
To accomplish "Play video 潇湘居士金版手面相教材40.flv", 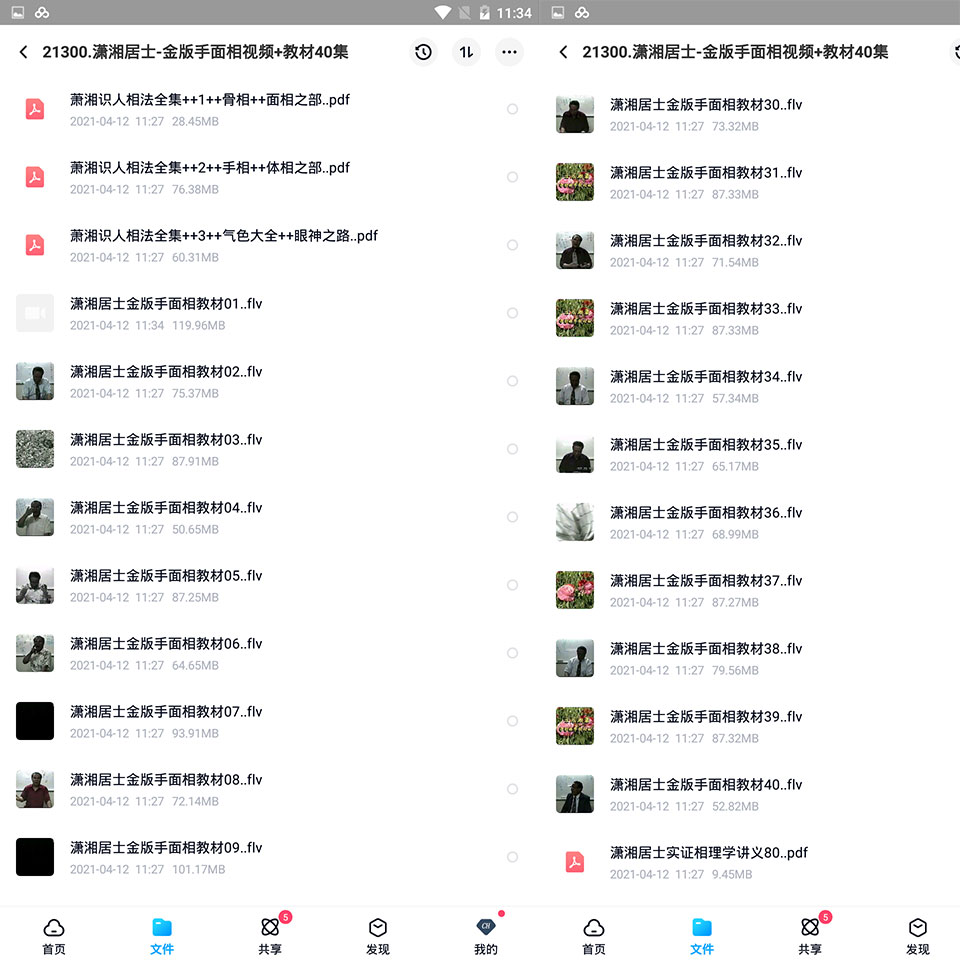I will pyautogui.click(x=706, y=794).
